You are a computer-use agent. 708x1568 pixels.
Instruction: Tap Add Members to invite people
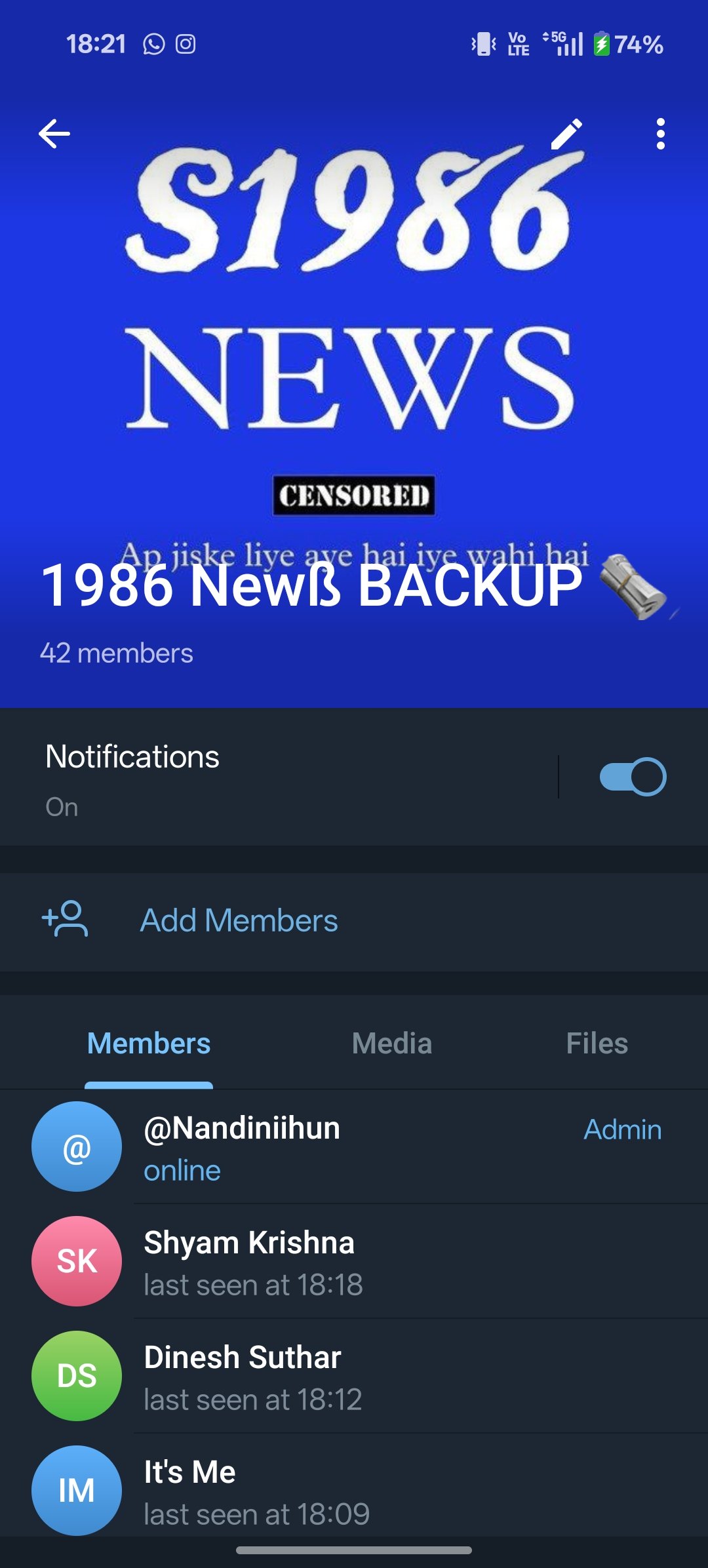click(238, 920)
